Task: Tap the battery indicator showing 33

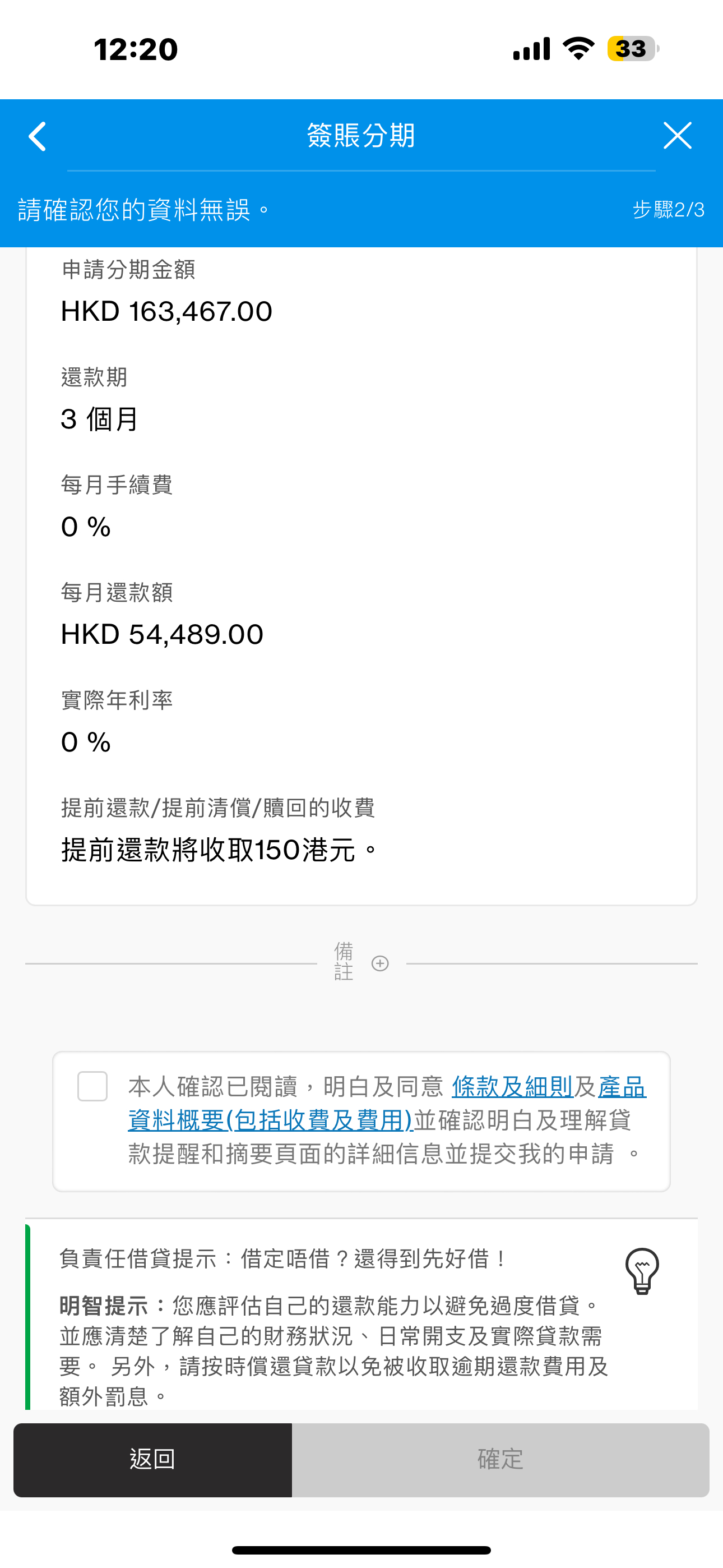Action: [x=631, y=49]
